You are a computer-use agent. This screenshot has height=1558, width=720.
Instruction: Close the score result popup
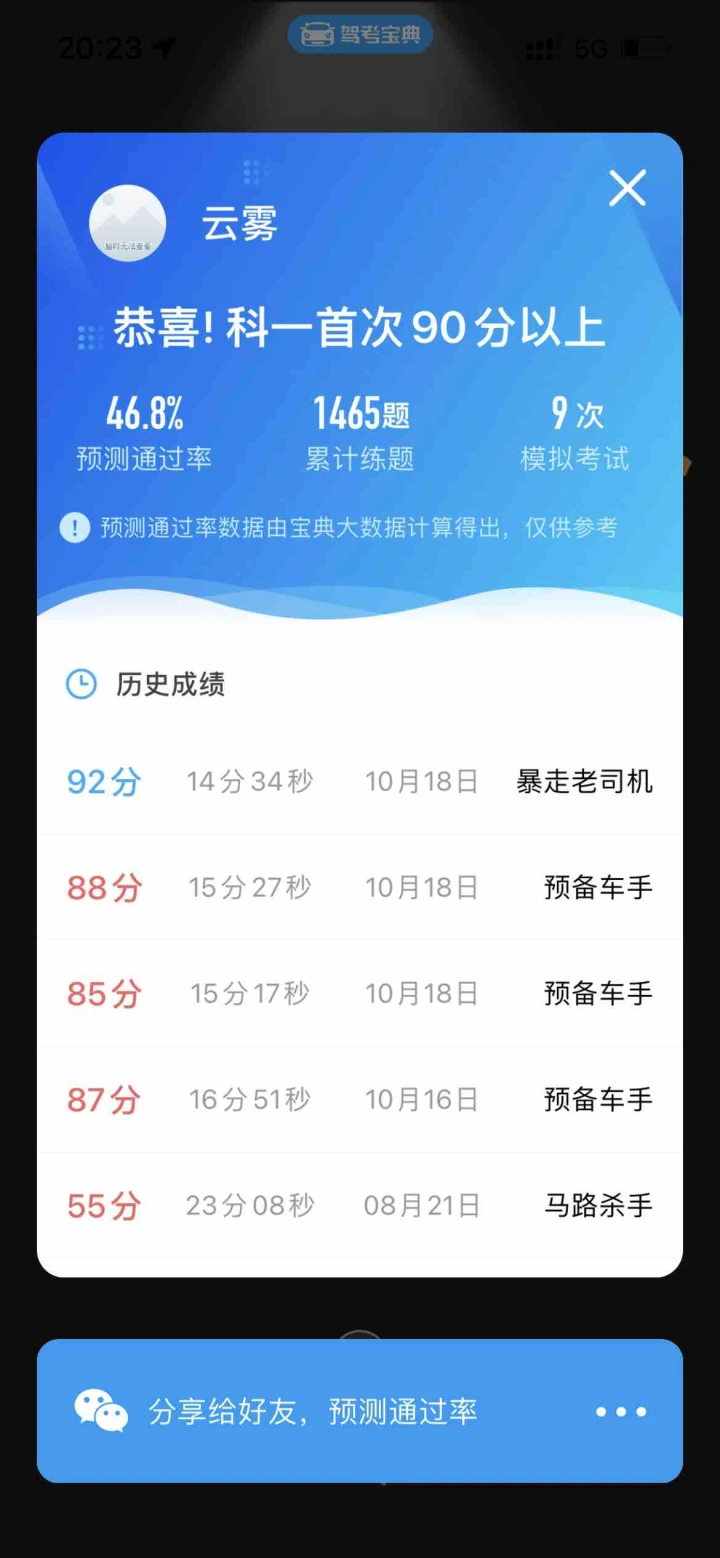click(627, 188)
